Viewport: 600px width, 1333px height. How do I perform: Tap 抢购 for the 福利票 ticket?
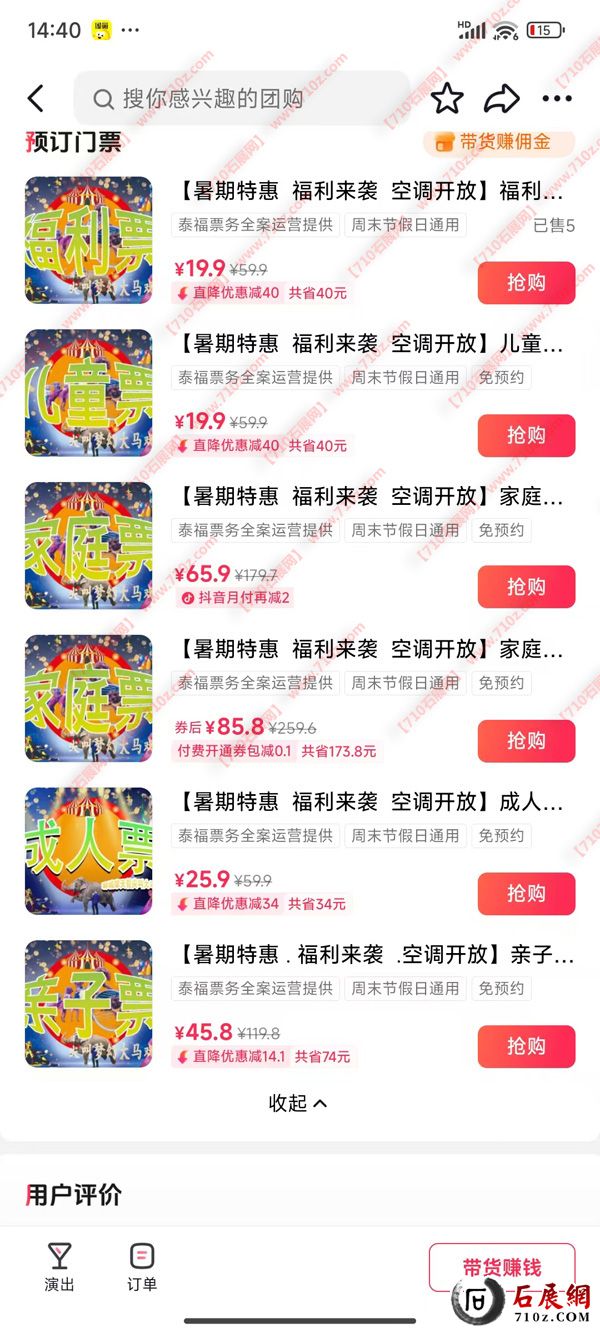(x=526, y=283)
